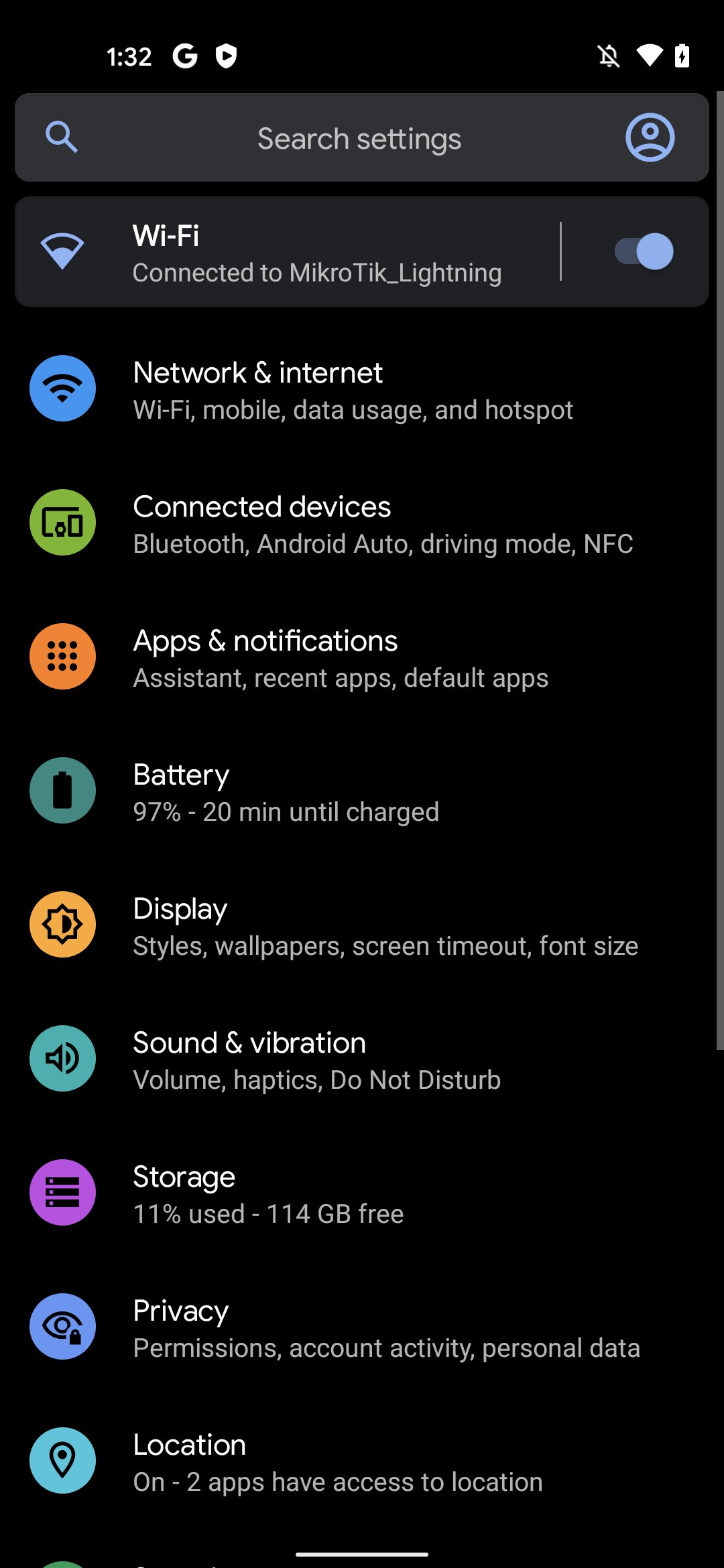Open Storage details
Screen dimensions: 724x1568
pos(362,1193)
